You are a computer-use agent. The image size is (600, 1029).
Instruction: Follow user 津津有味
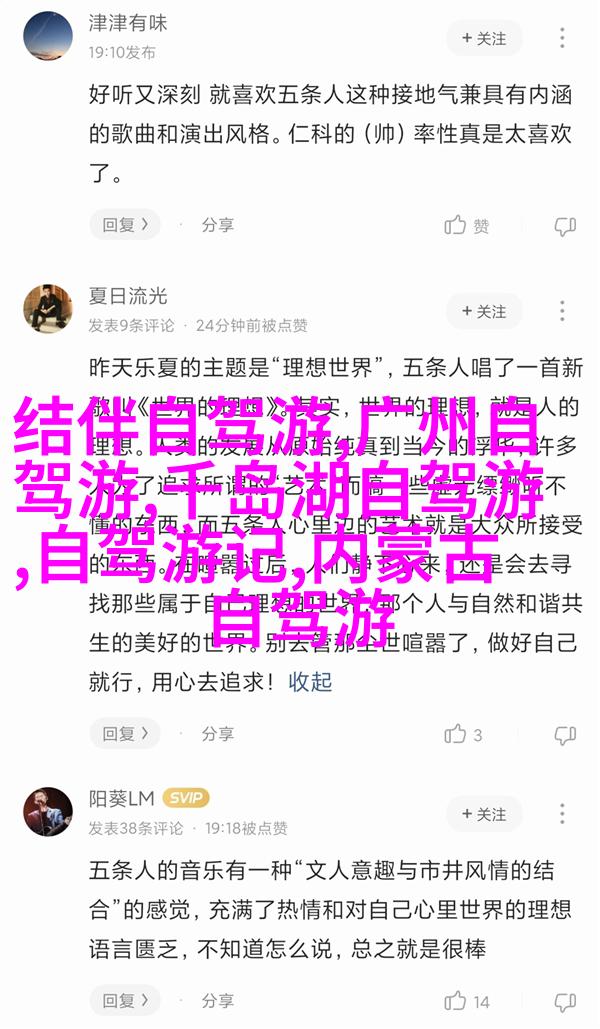483,38
